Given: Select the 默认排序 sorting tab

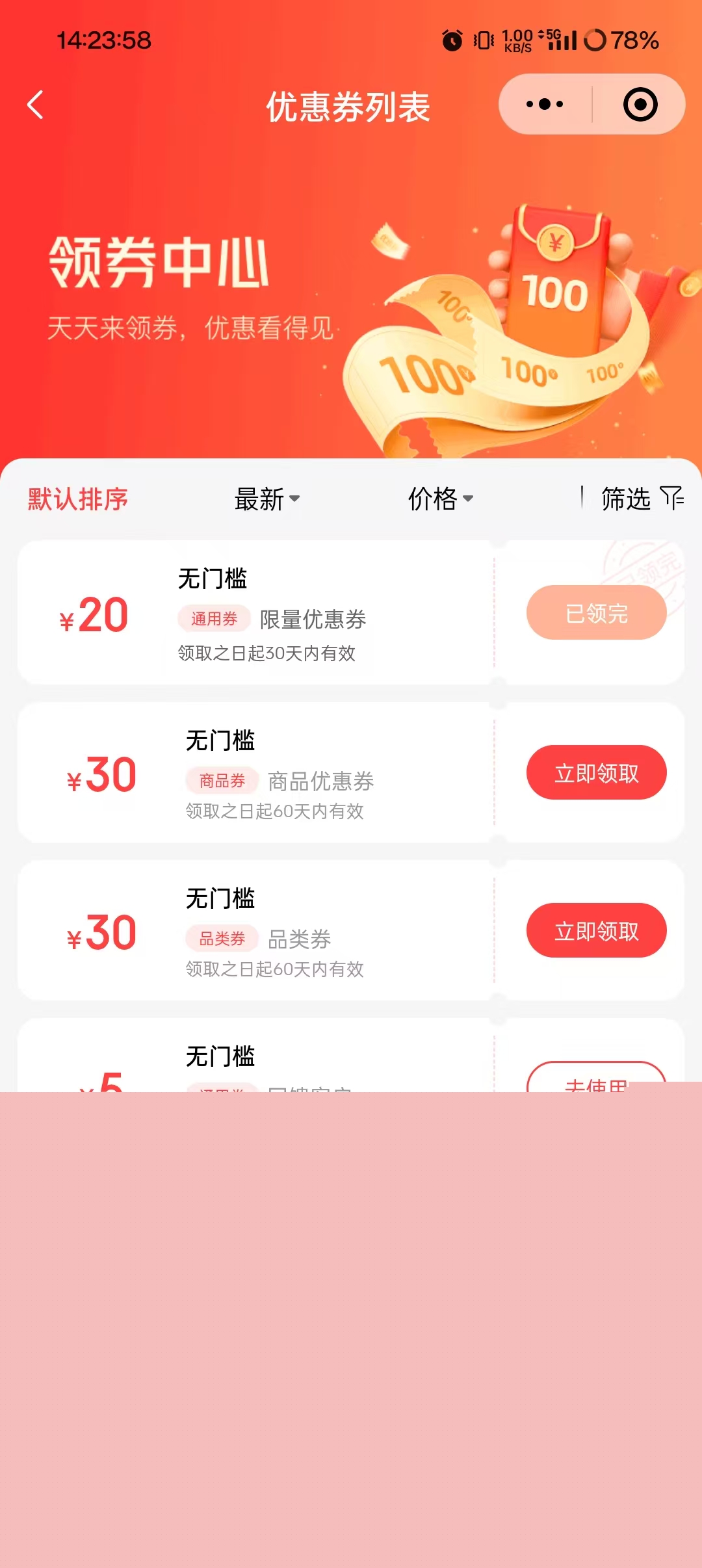Looking at the screenshot, I should [x=78, y=499].
